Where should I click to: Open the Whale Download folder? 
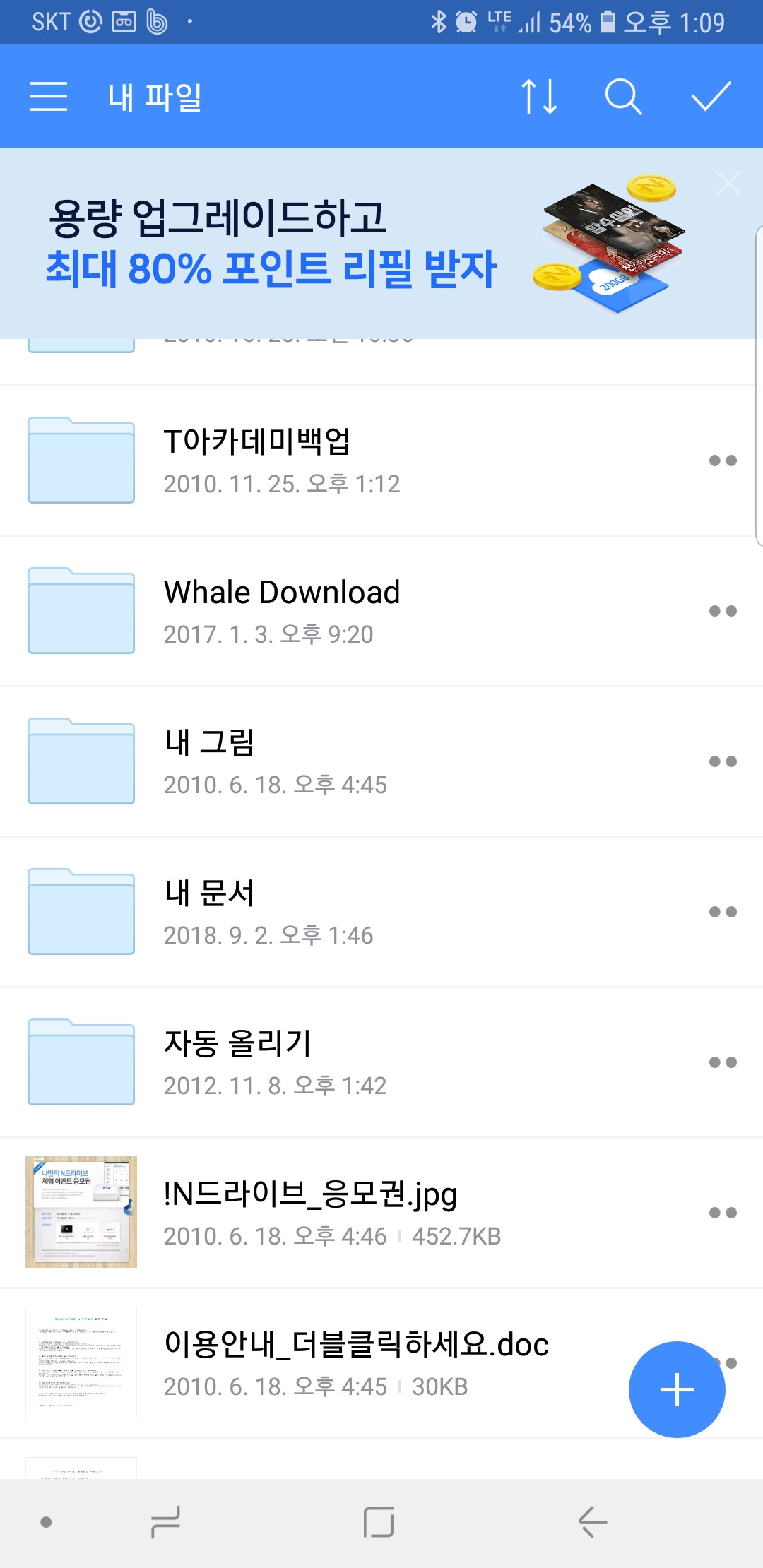click(283, 611)
